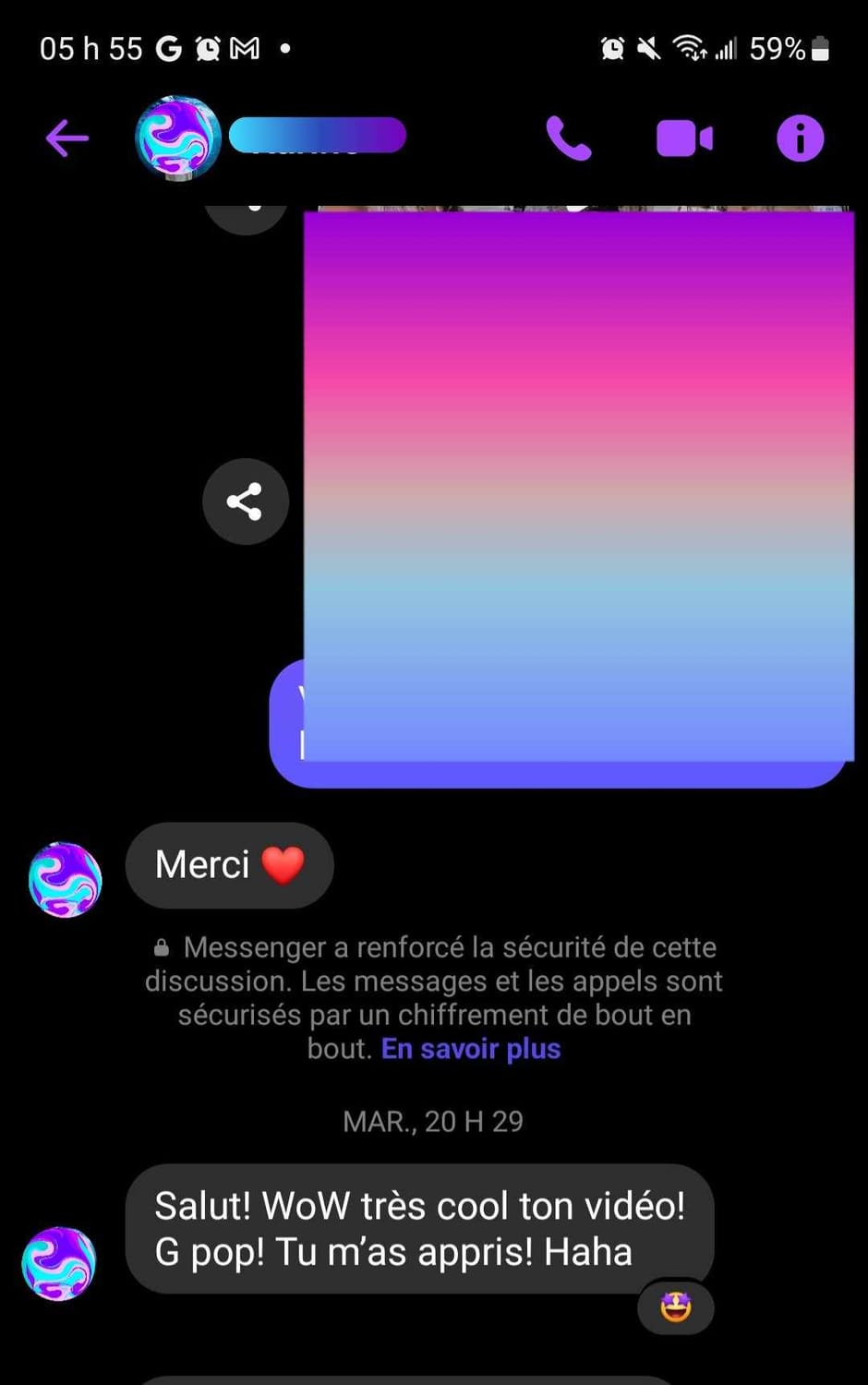868x1385 pixels.
Task: Tap the avatar beside the "Merci" message
Action: tap(65, 879)
